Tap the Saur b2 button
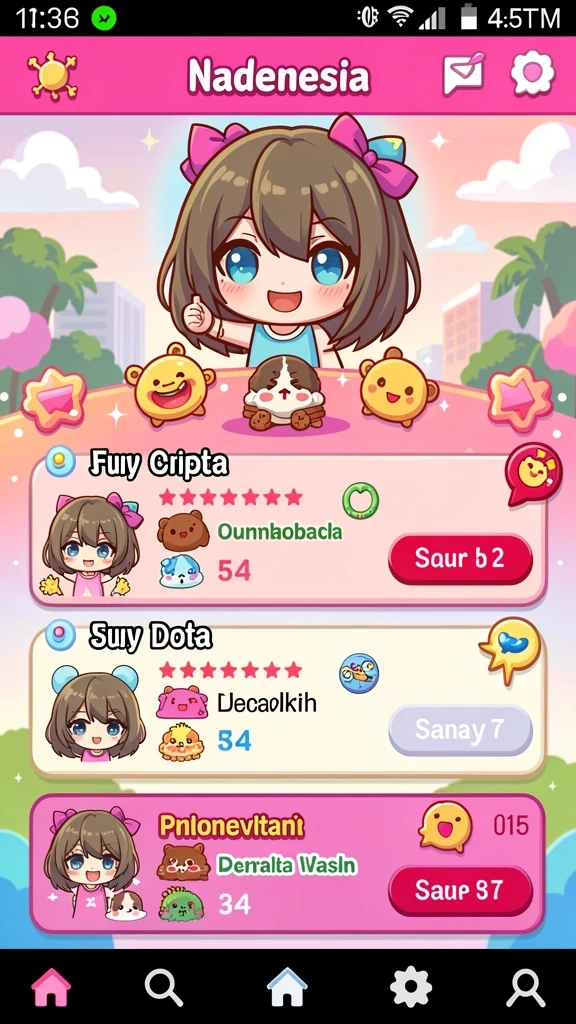Screen dimensions: 576x1024 (x=460, y=560)
